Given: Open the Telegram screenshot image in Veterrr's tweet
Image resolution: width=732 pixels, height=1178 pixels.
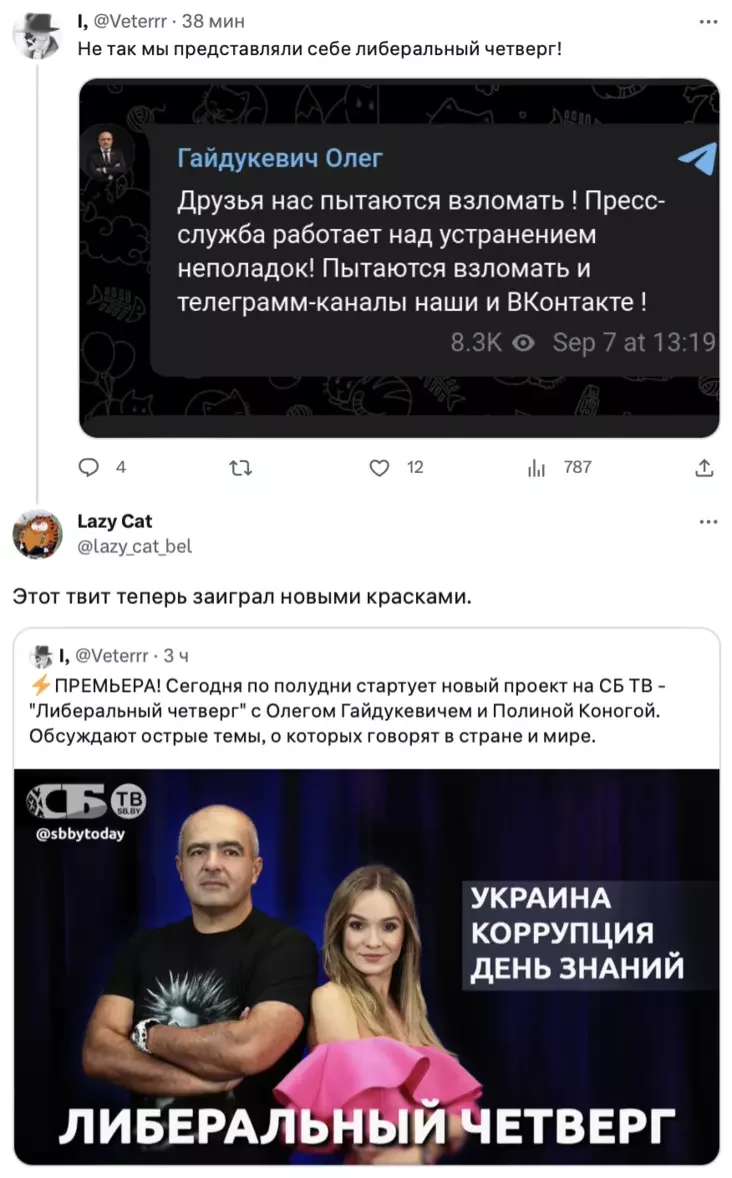Looking at the screenshot, I should point(399,258).
